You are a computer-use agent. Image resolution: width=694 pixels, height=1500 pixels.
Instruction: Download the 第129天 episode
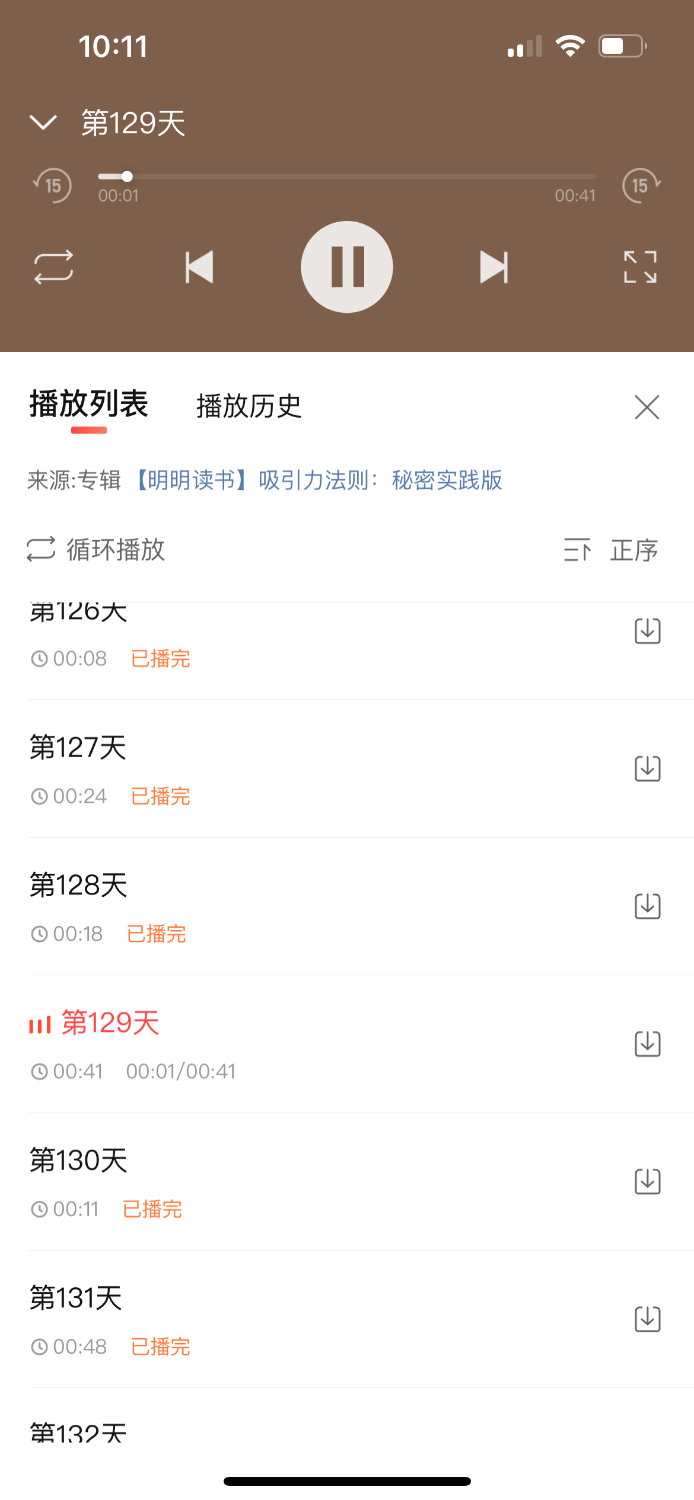[648, 1044]
